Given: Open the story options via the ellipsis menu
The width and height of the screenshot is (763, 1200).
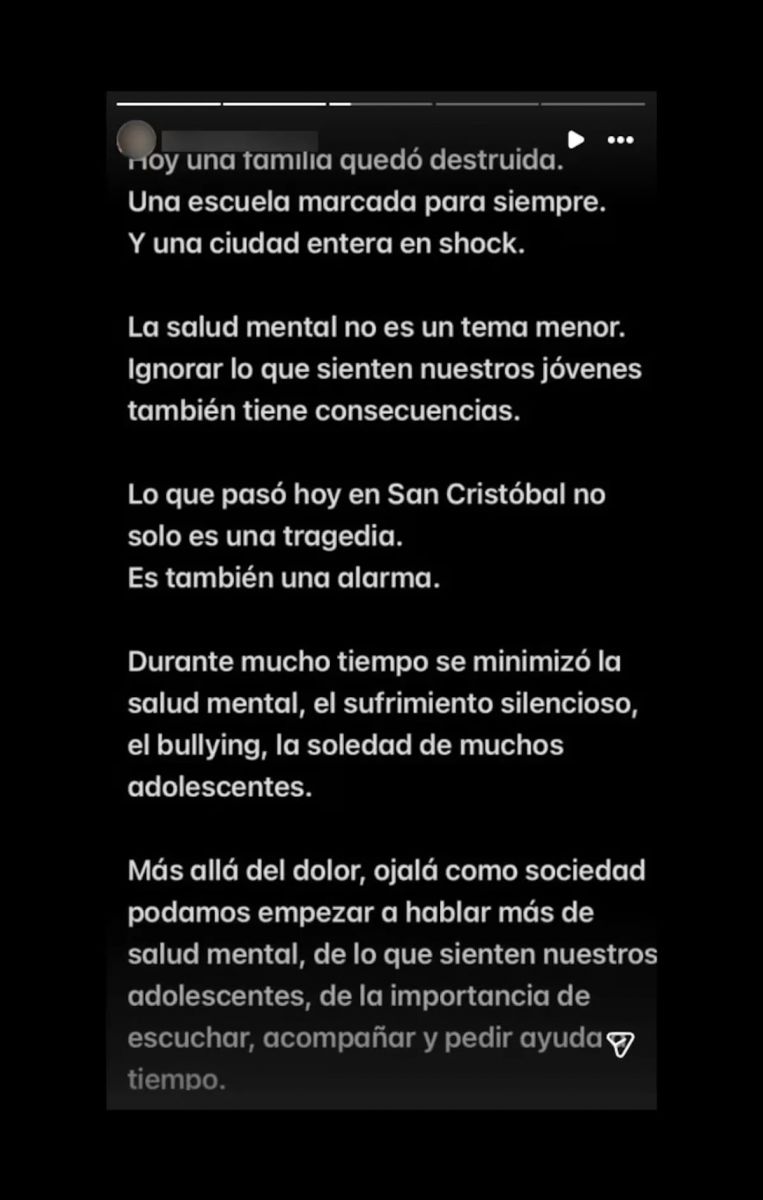Looking at the screenshot, I should (621, 141).
